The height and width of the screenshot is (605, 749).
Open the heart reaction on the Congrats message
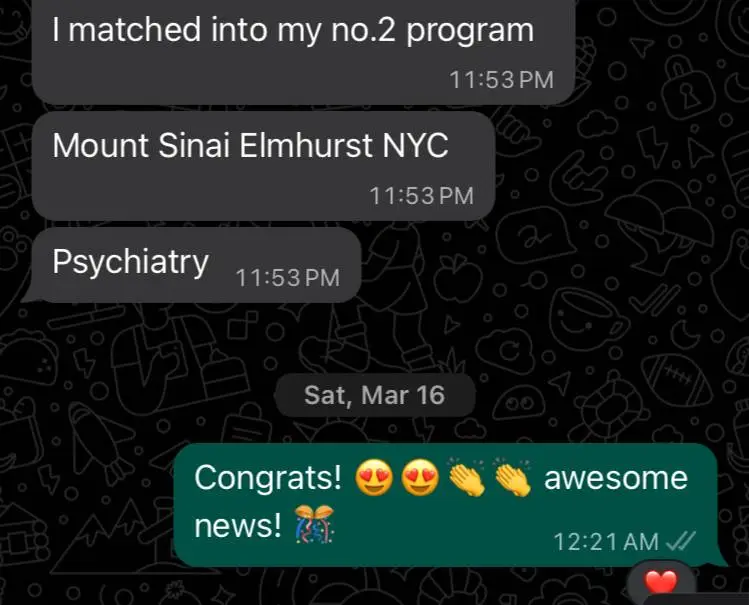point(661,583)
